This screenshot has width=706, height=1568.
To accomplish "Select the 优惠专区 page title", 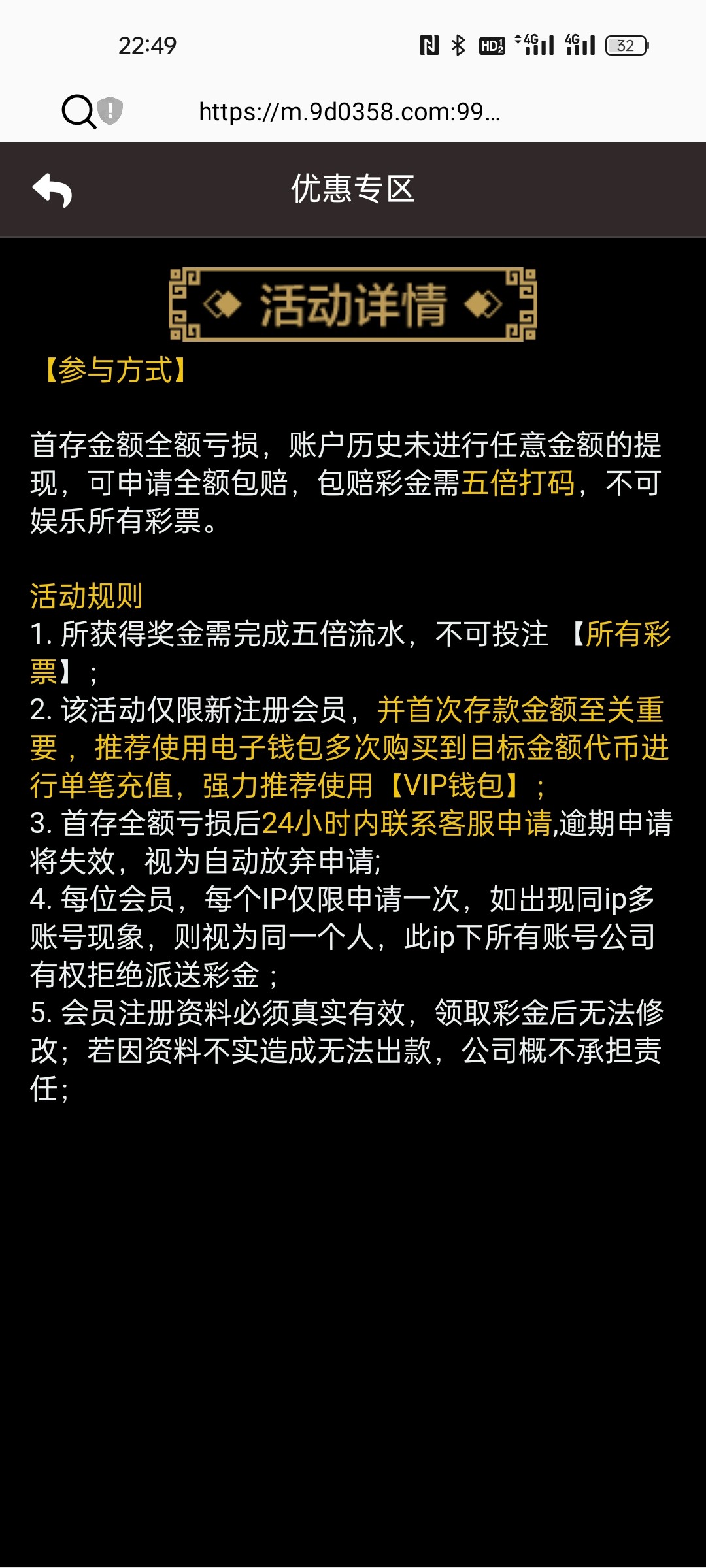I will tap(352, 191).
